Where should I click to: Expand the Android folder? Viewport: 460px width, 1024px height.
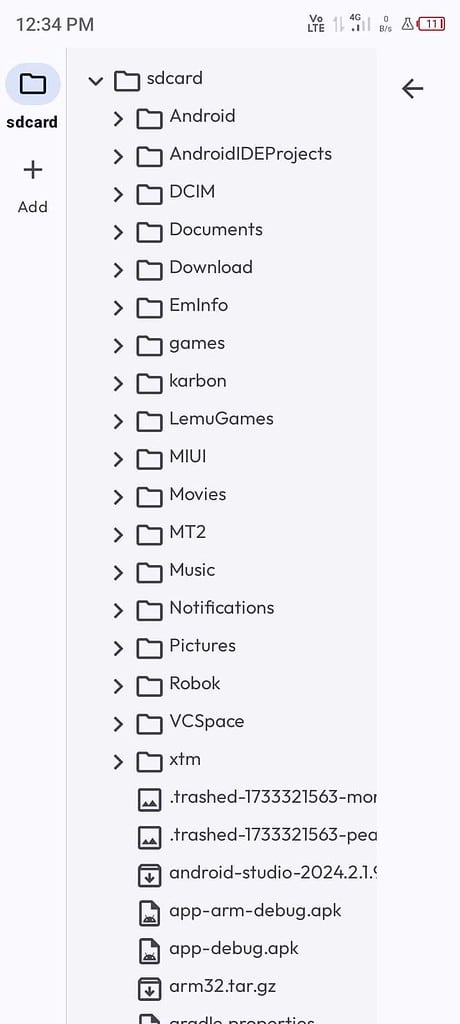point(118,119)
